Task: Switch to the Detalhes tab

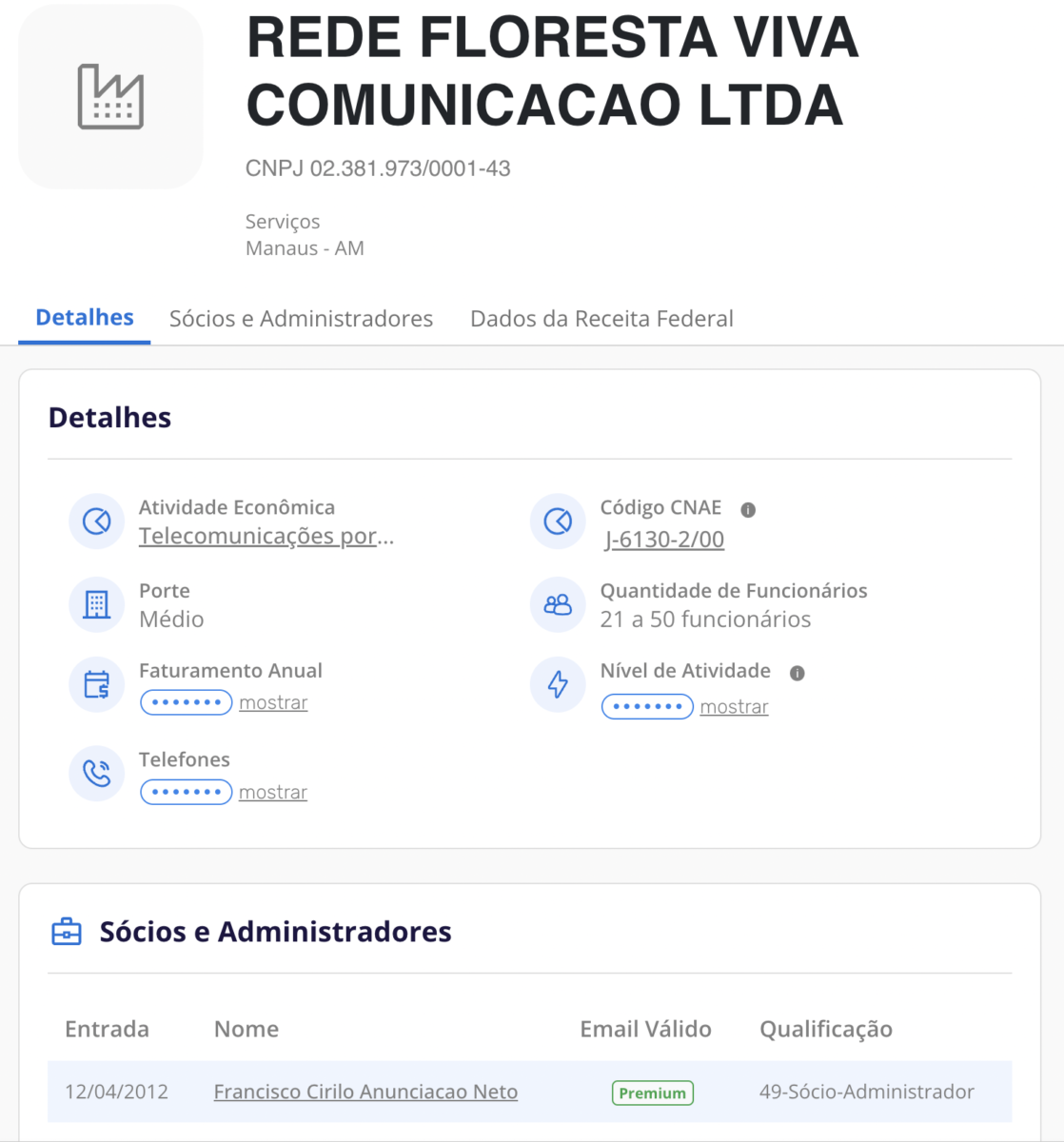Action: (x=85, y=318)
